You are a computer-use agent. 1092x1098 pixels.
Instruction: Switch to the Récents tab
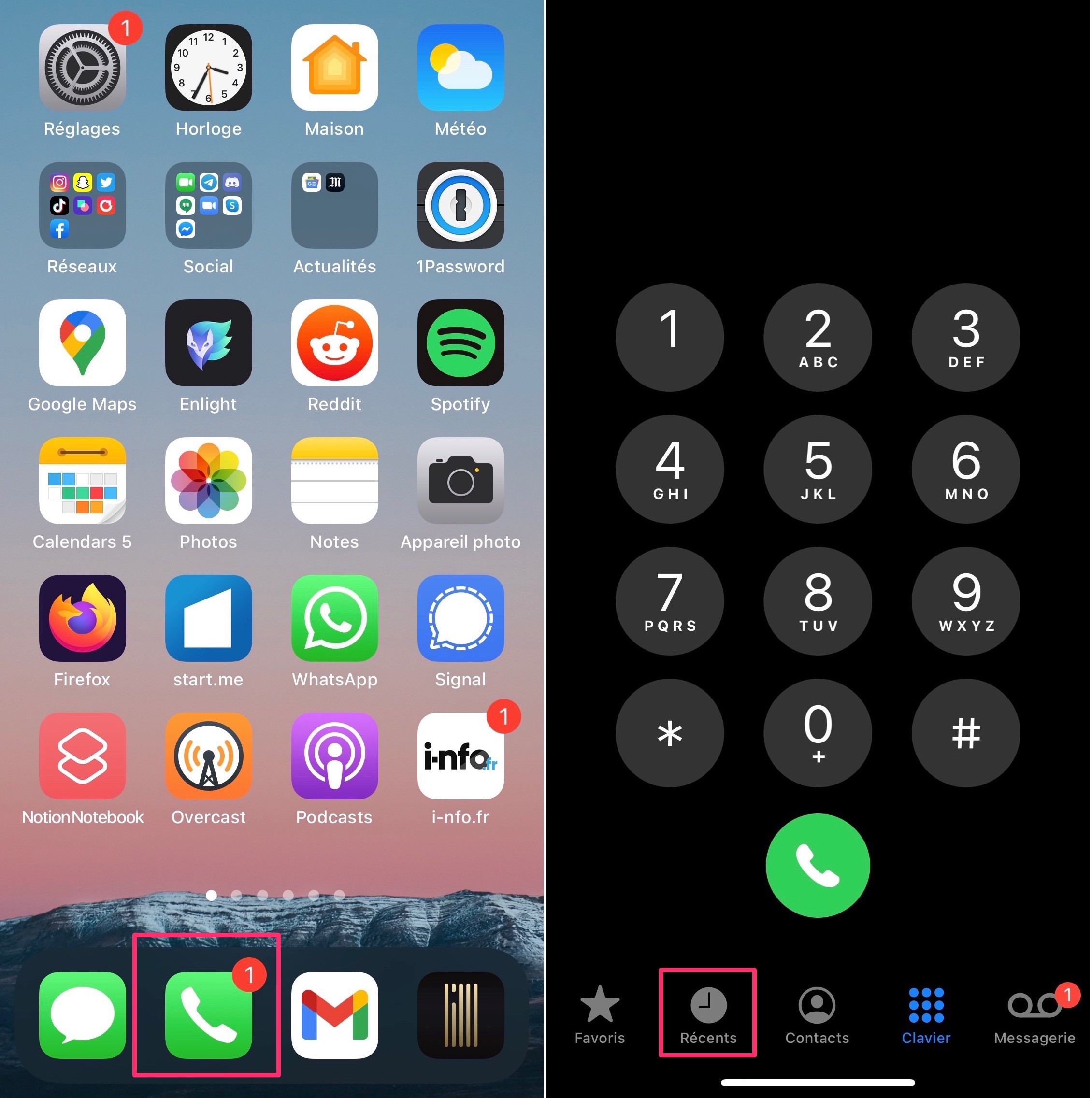[x=708, y=1015]
